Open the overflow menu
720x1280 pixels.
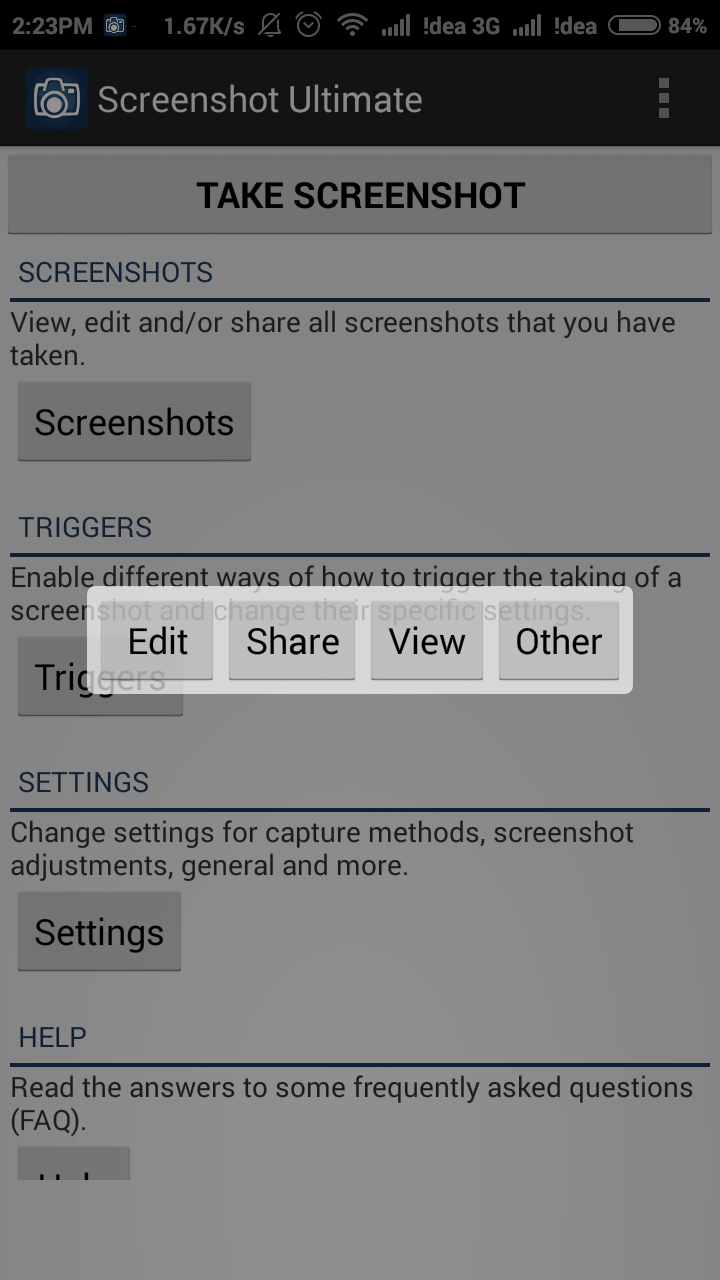663,99
